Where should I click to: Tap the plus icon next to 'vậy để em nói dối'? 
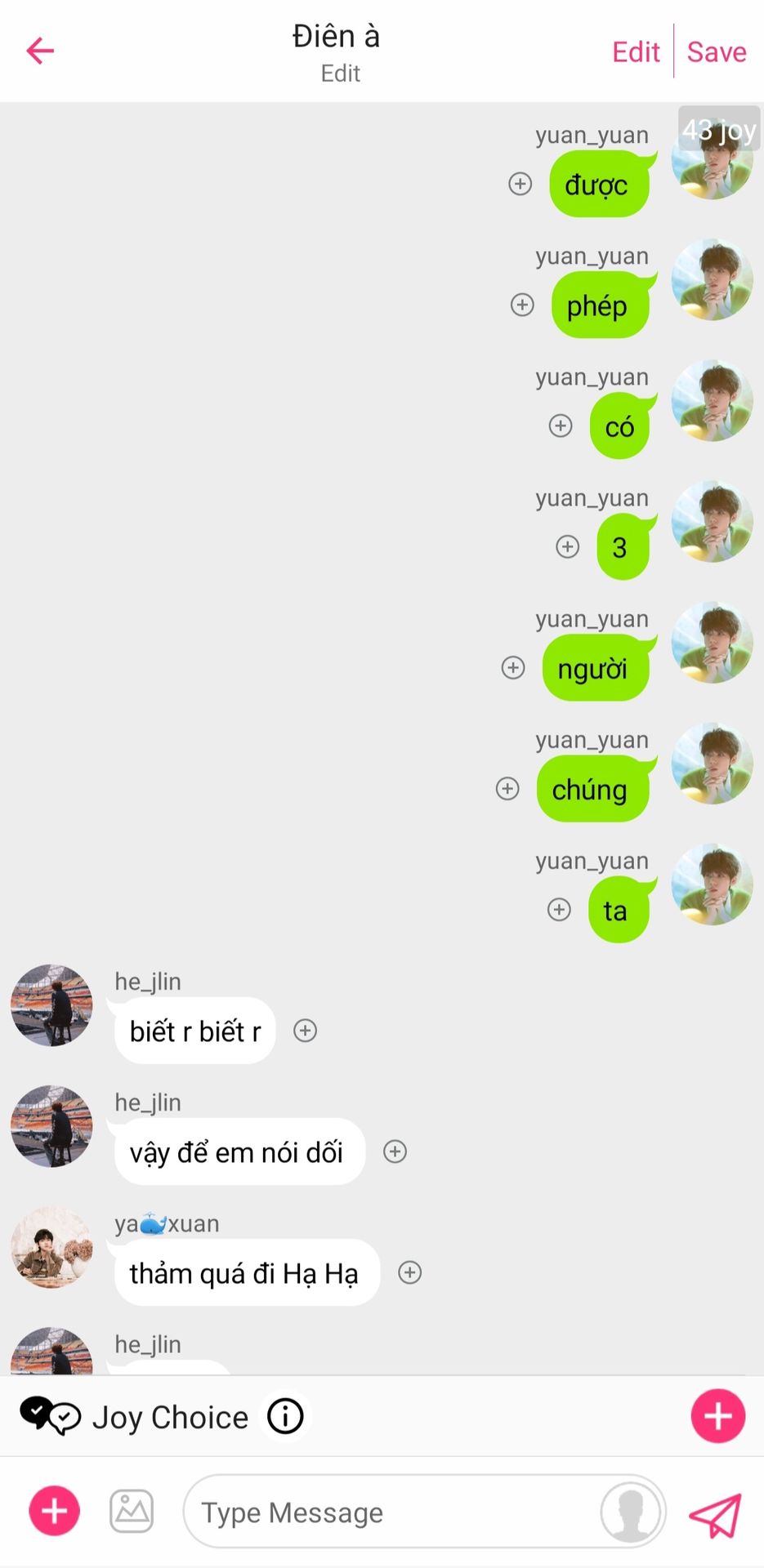pos(395,1151)
